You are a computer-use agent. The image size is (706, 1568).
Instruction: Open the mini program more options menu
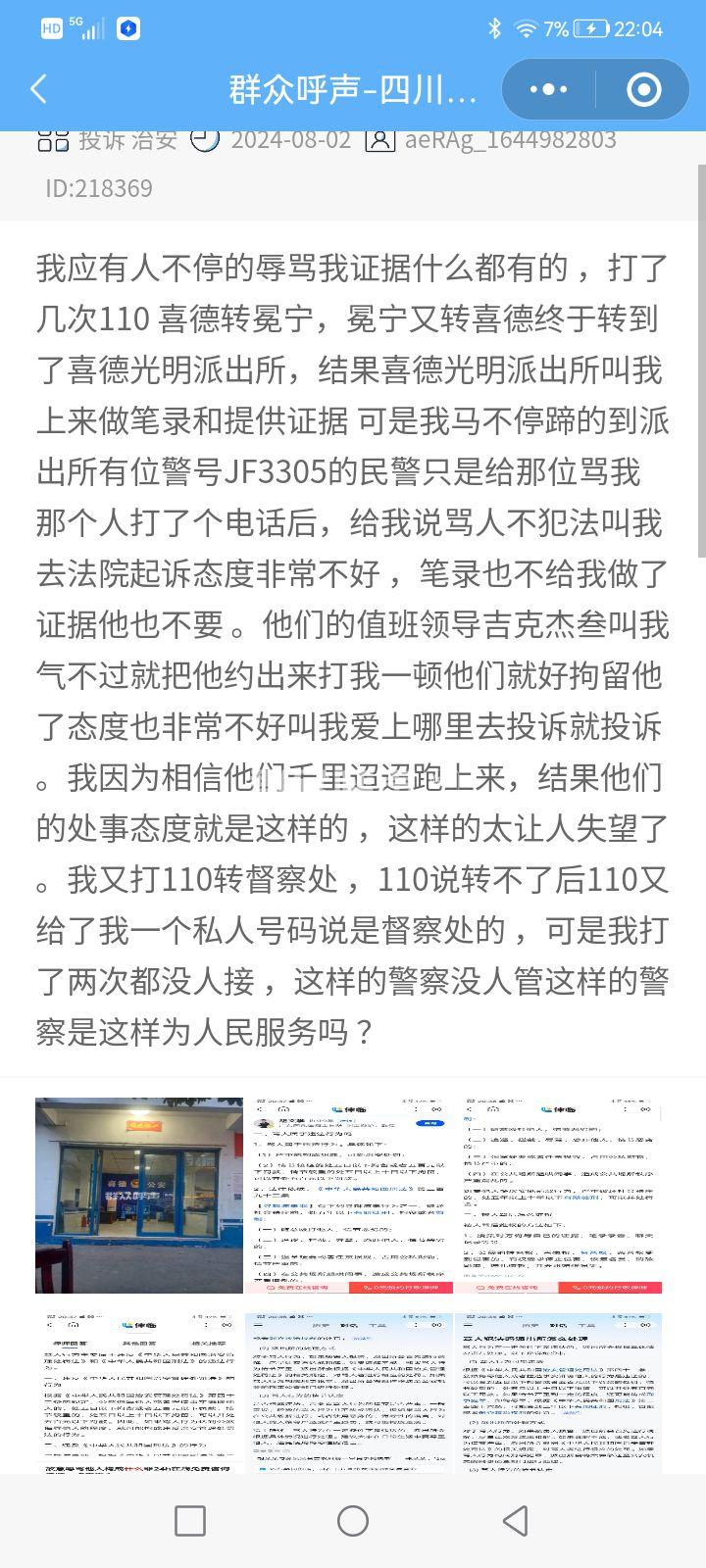pyautogui.click(x=549, y=89)
